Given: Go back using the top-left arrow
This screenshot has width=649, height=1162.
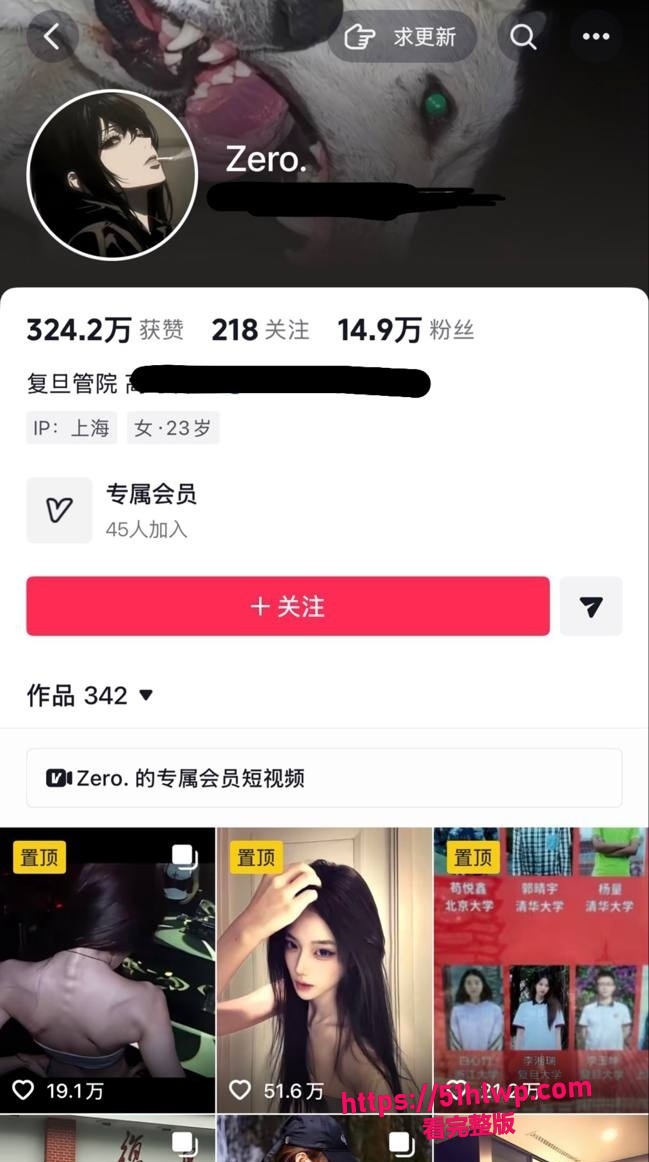Looking at the screenshot, I should (52, 36).
